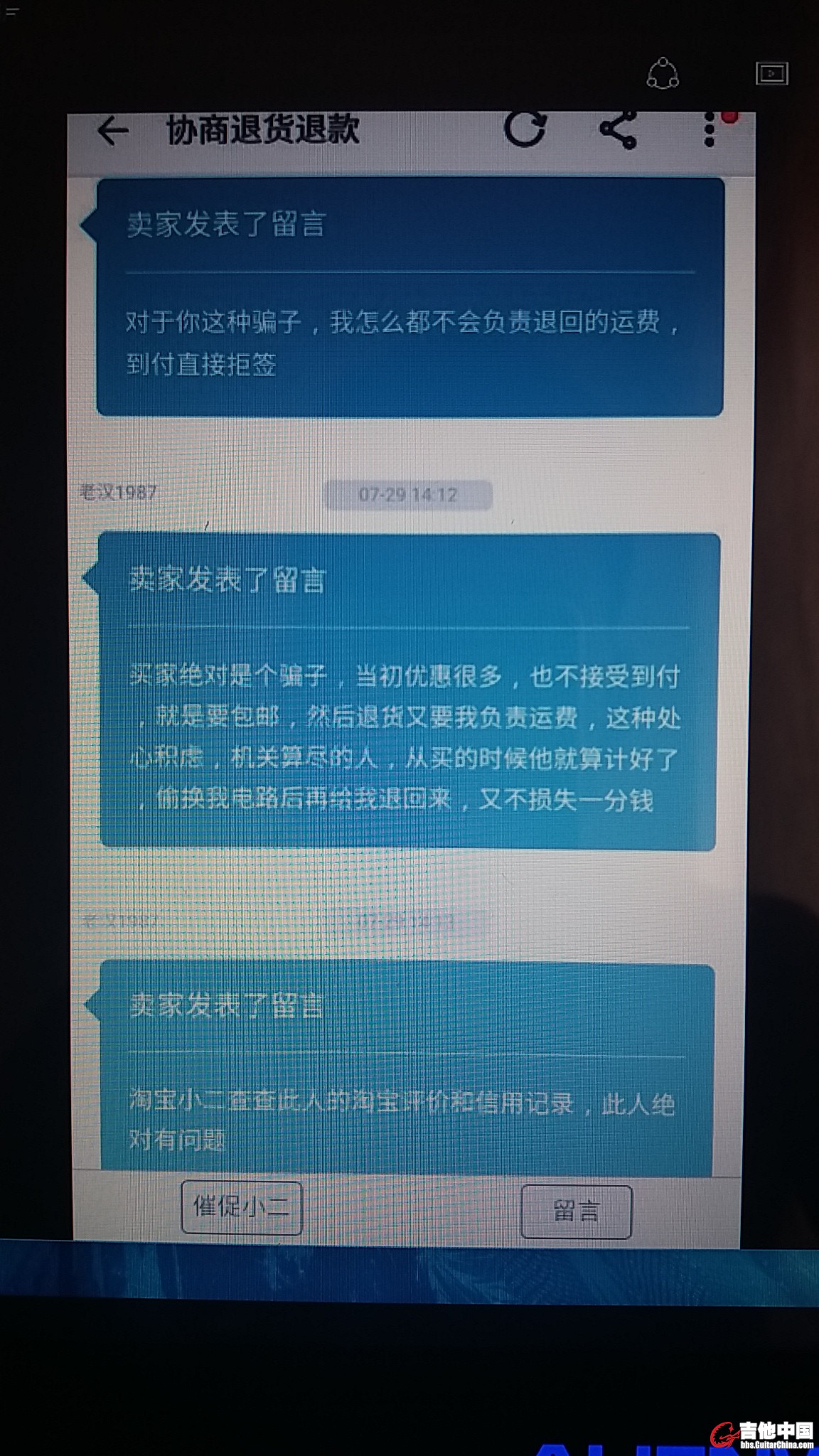Leave a message with 留言 button

[x=576, y=1211]
